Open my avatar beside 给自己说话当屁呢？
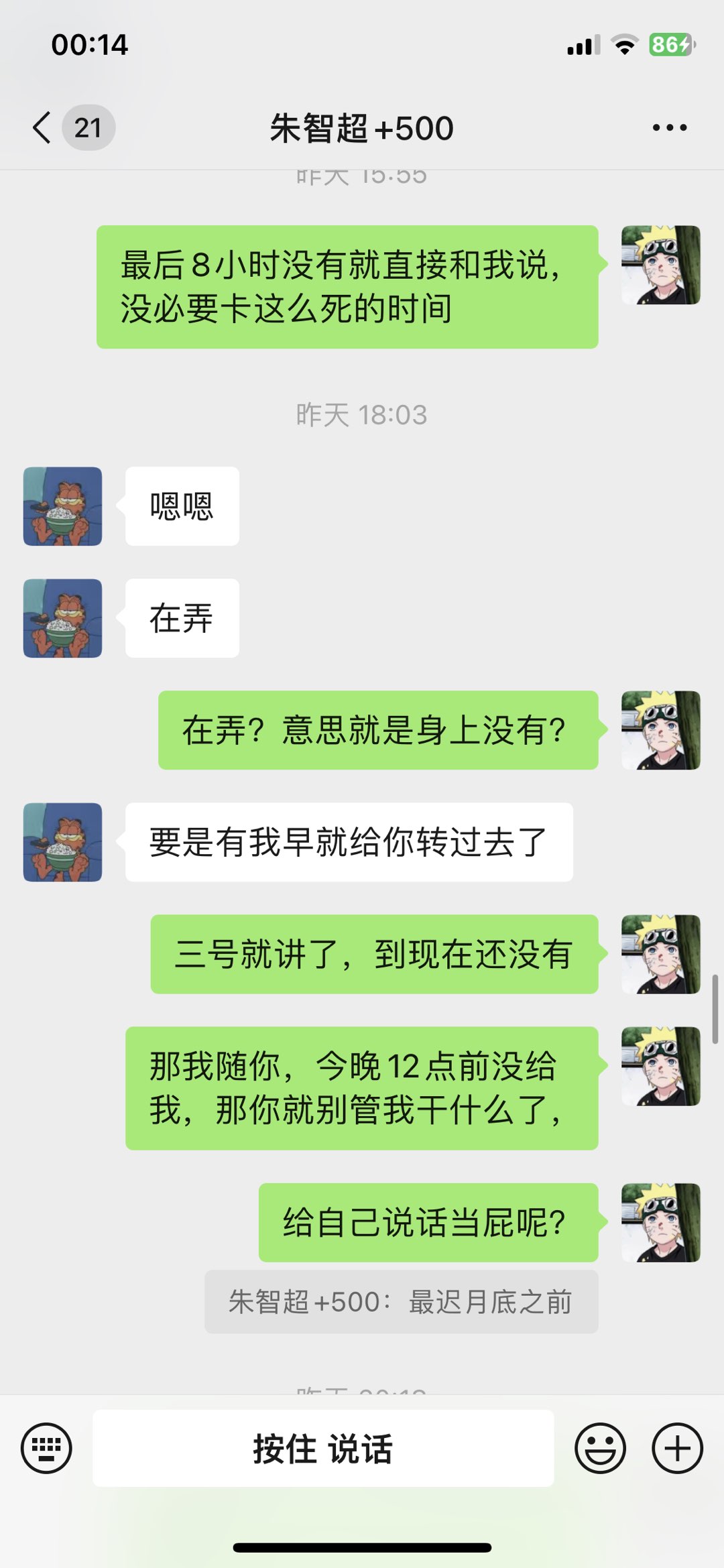The image size is (724, 1568). click(660, 1223)
